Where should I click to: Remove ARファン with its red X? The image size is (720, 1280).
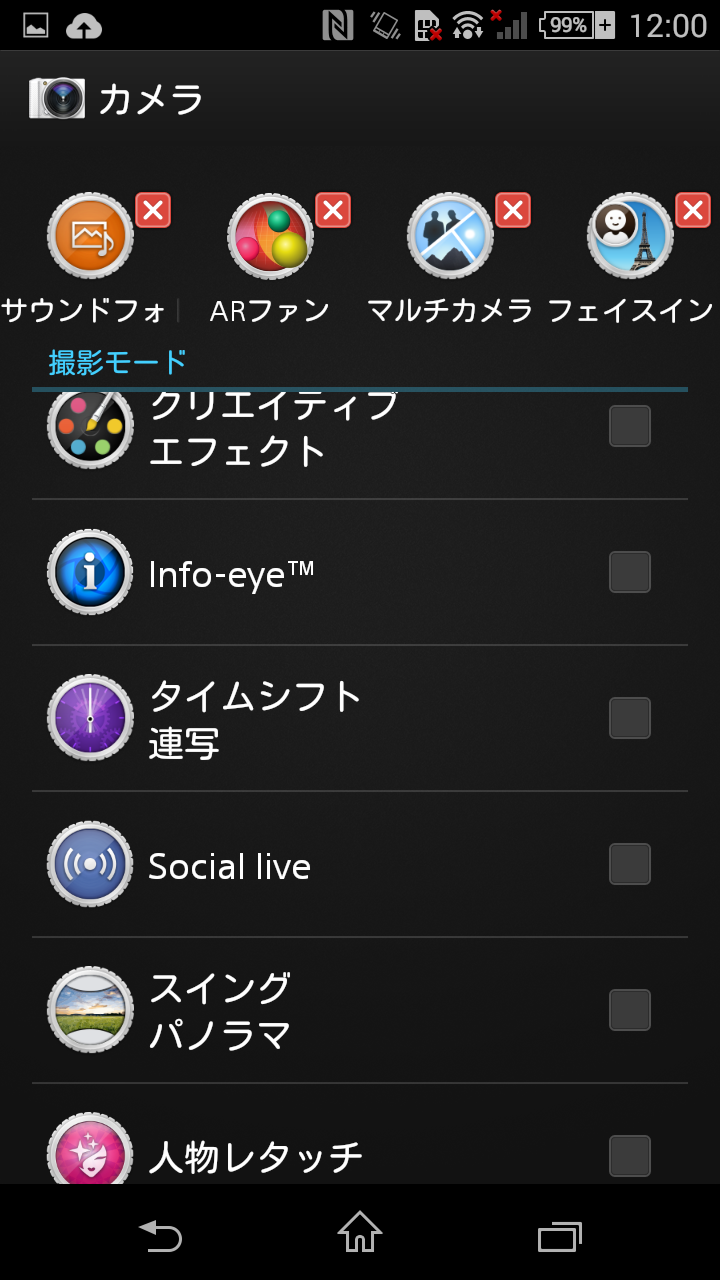[333, 211]
